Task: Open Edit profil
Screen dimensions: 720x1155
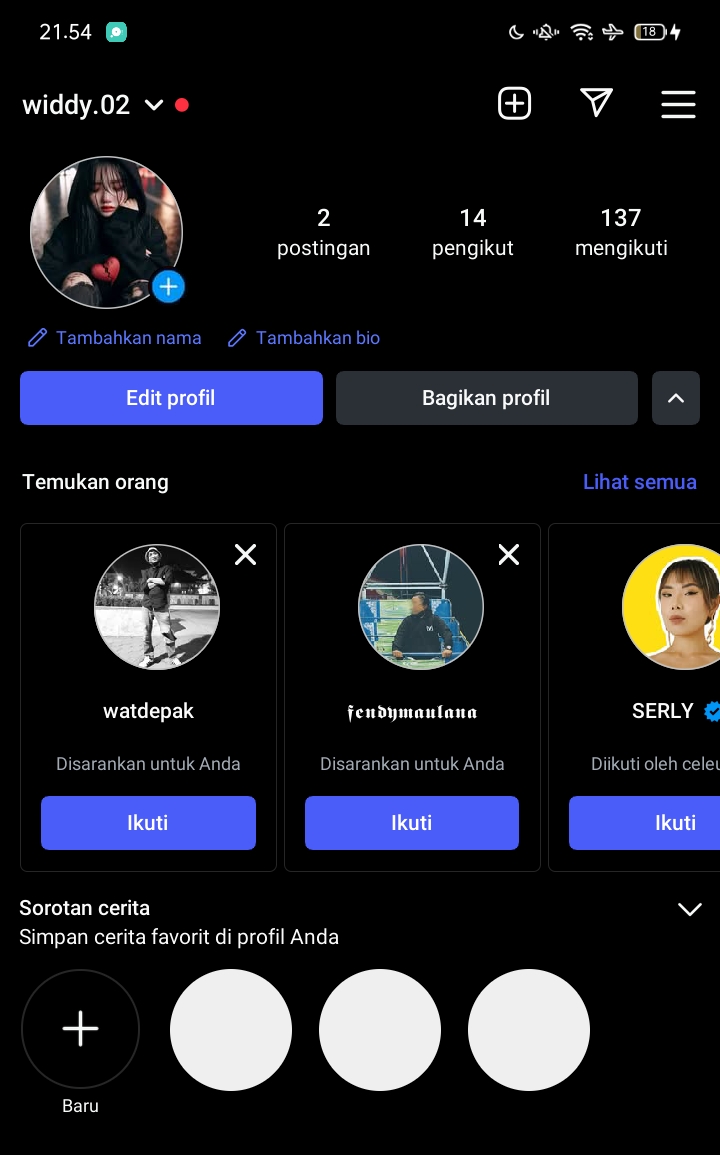Action: tap(171, 398)
